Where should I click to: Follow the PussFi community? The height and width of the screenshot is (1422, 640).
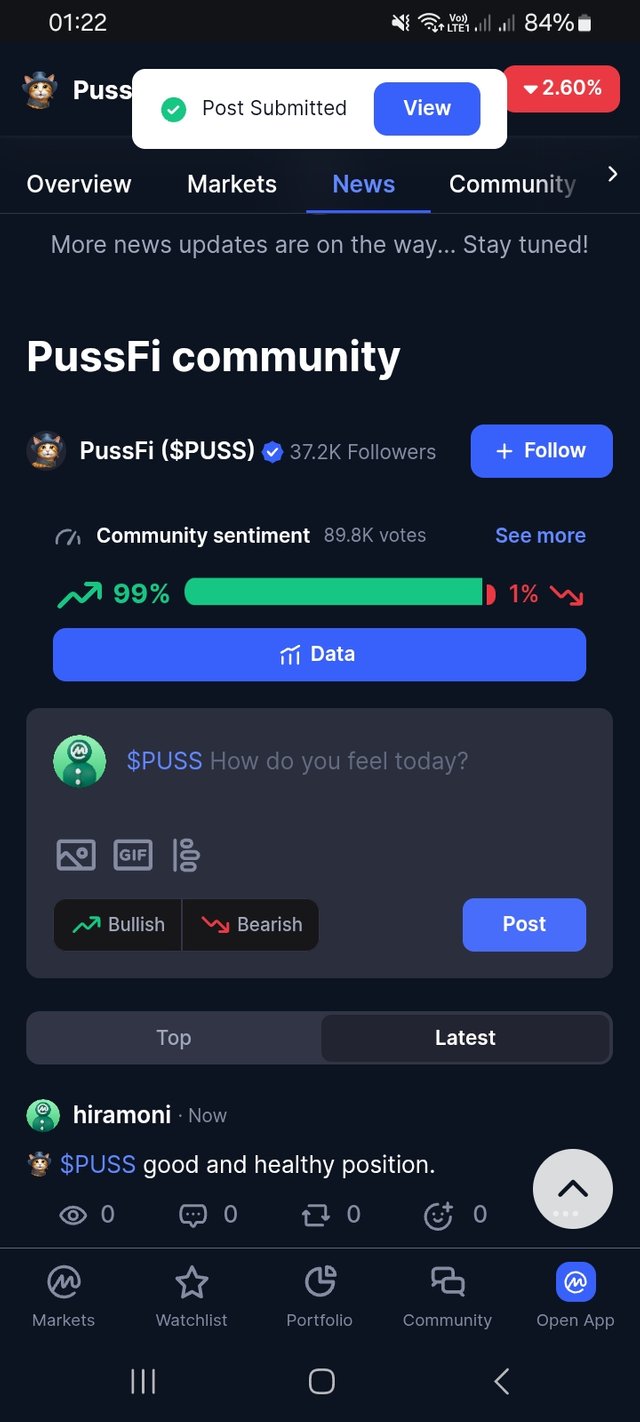click(x=541, y=451)
